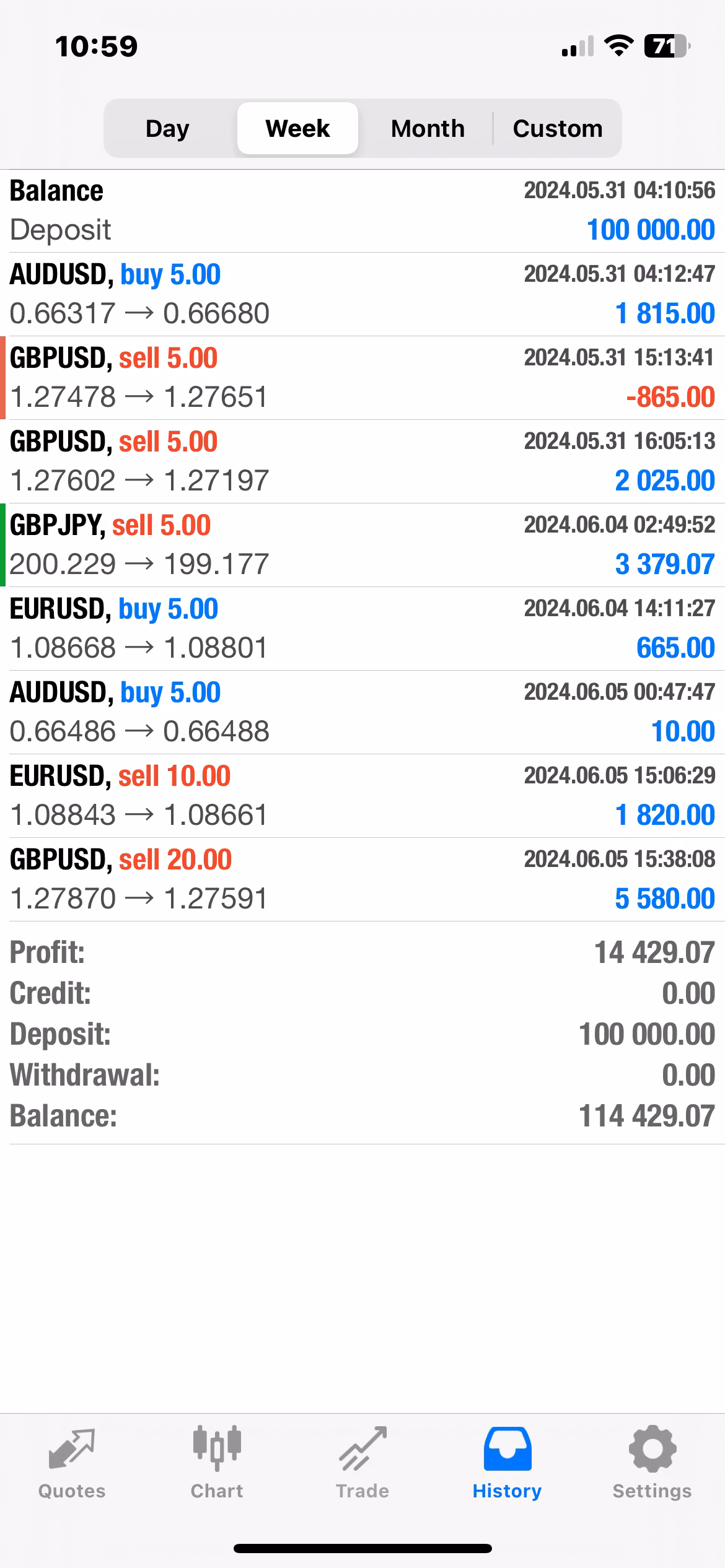The height and width of the screenshot is (1568, 725).
Task: Expand the Balance Deposit 100 000.00 entry
Action: coord(362,211)
